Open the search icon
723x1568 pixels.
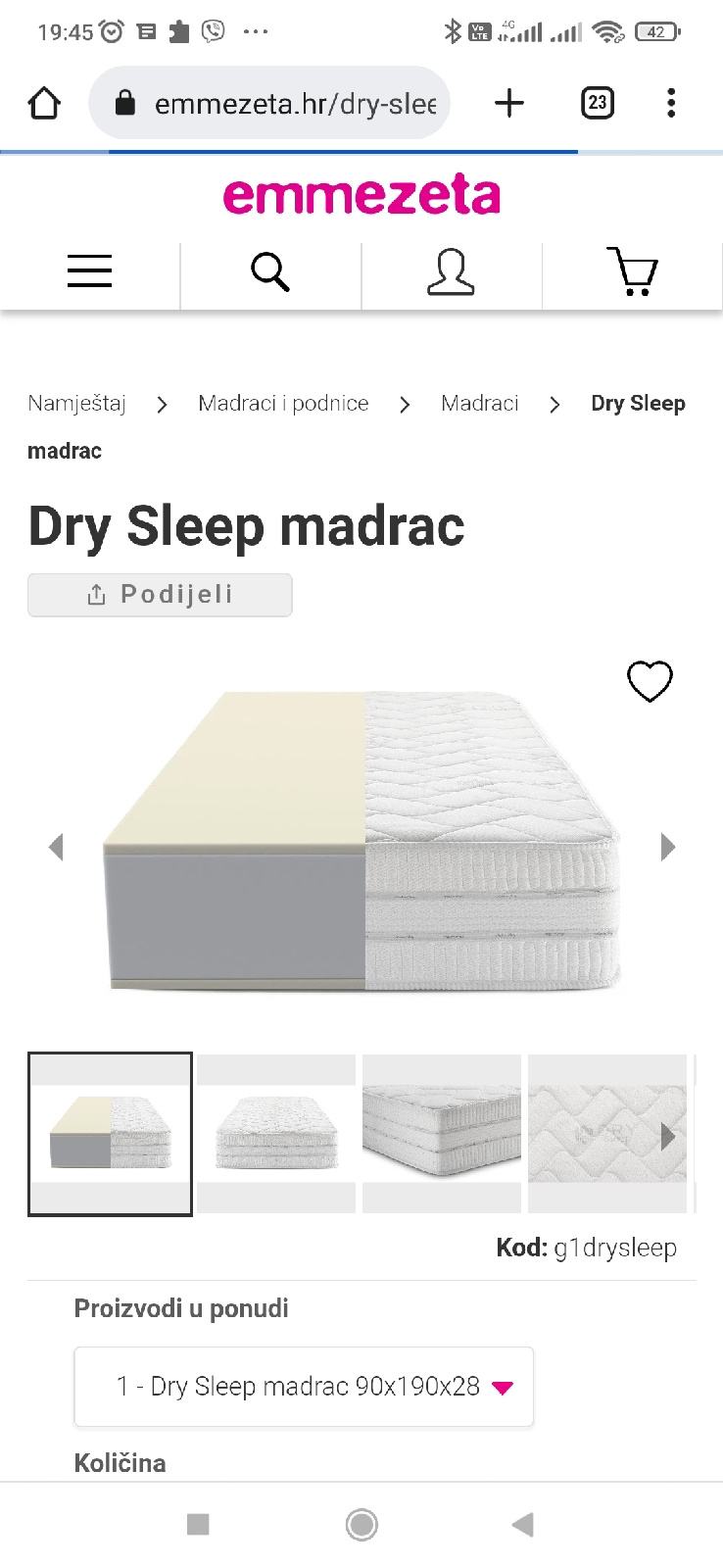270,271
